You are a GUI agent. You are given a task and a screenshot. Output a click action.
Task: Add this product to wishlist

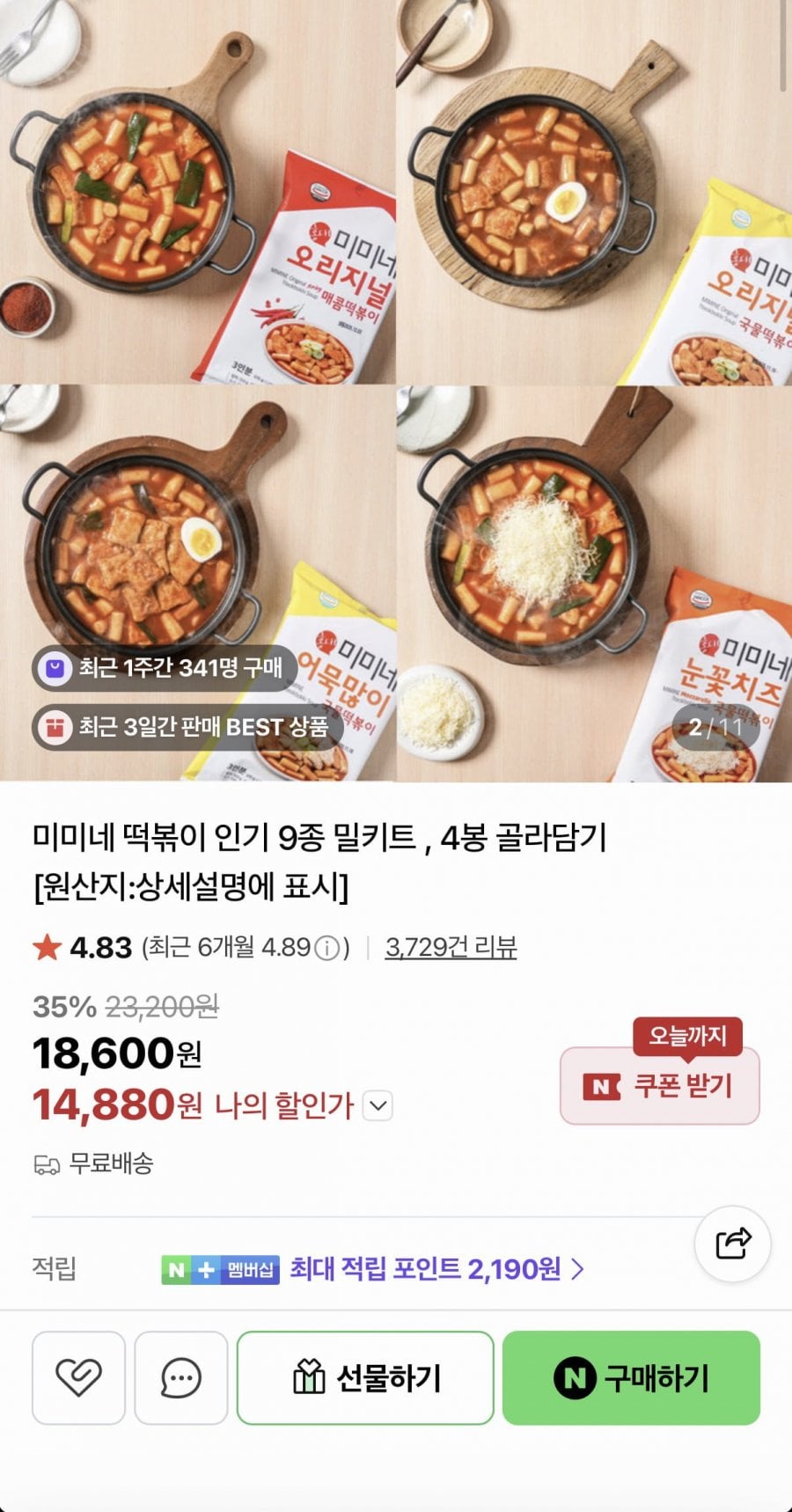78,1377
